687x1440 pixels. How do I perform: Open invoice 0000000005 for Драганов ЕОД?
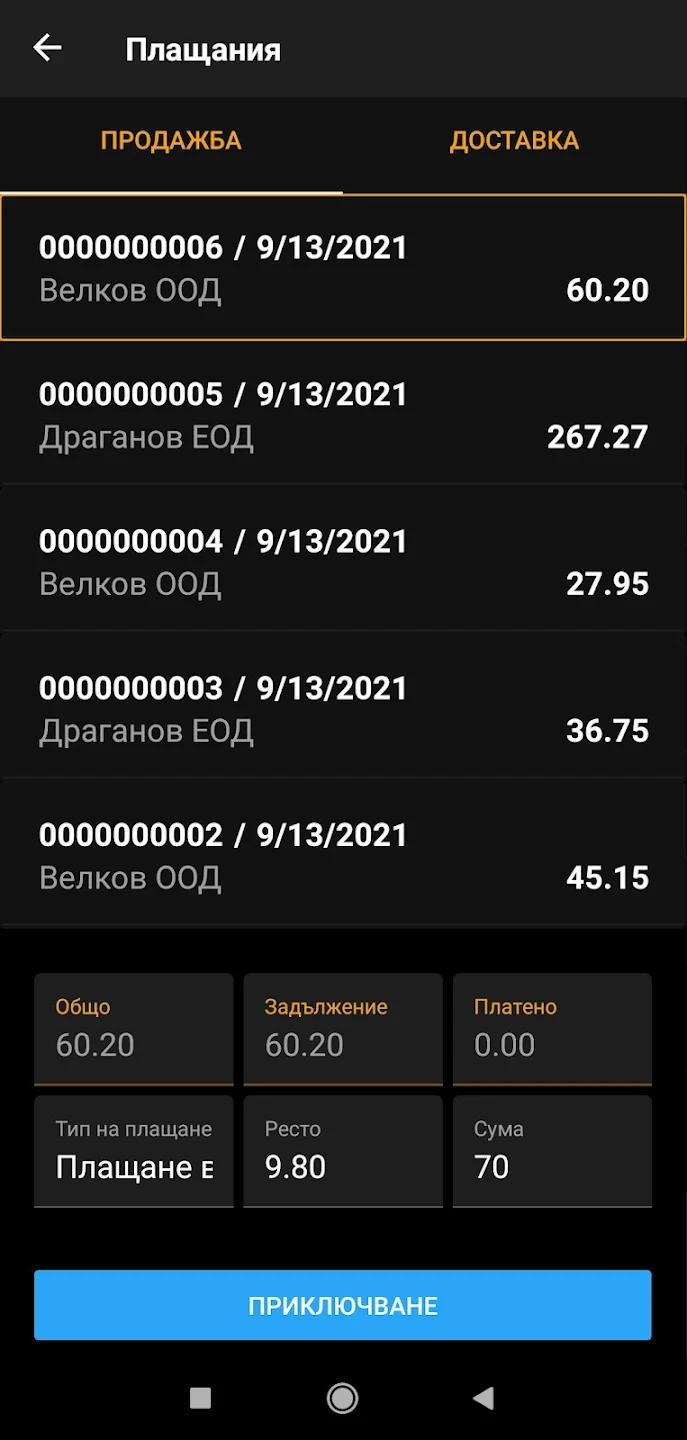point(343,415)
